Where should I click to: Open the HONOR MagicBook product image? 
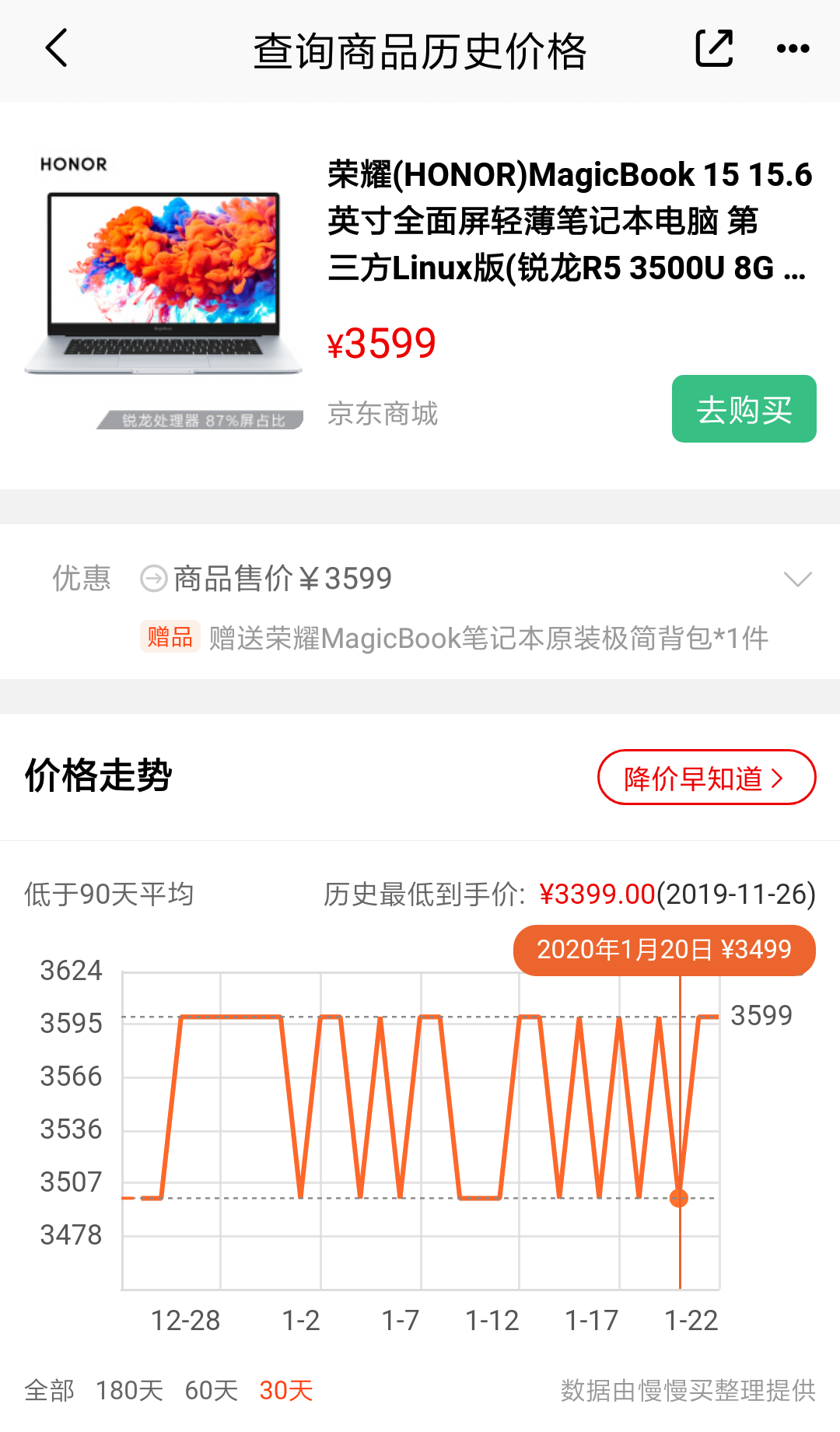(x=163, y=288)
